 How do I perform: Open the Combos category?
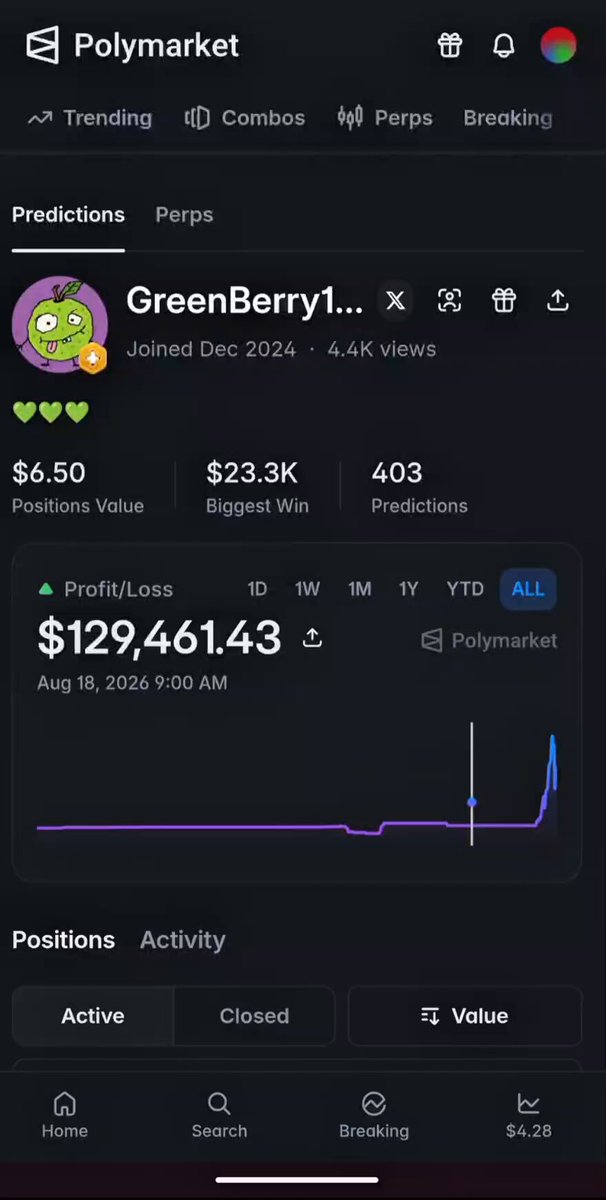coord(245,118)
